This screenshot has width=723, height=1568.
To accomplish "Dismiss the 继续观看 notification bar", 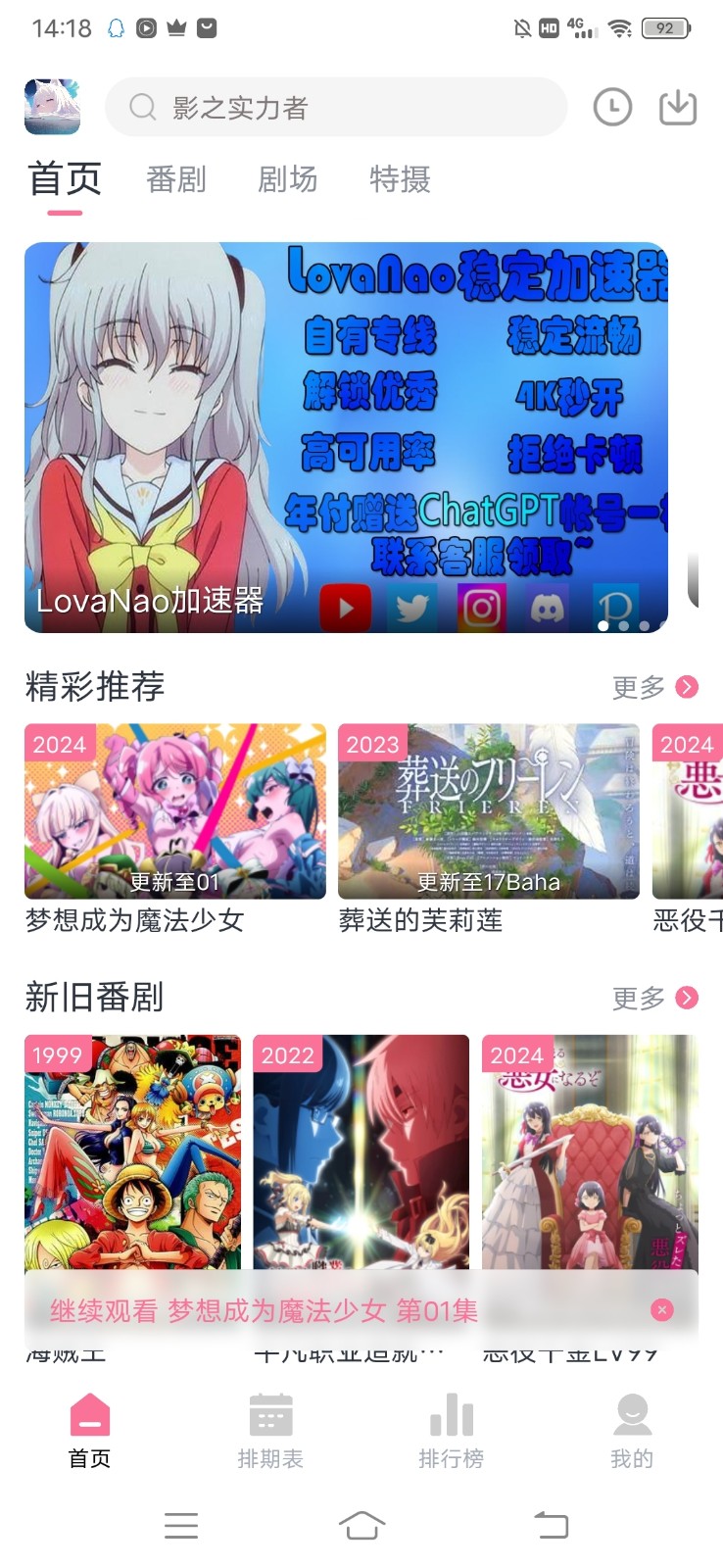I will 664,1307.
